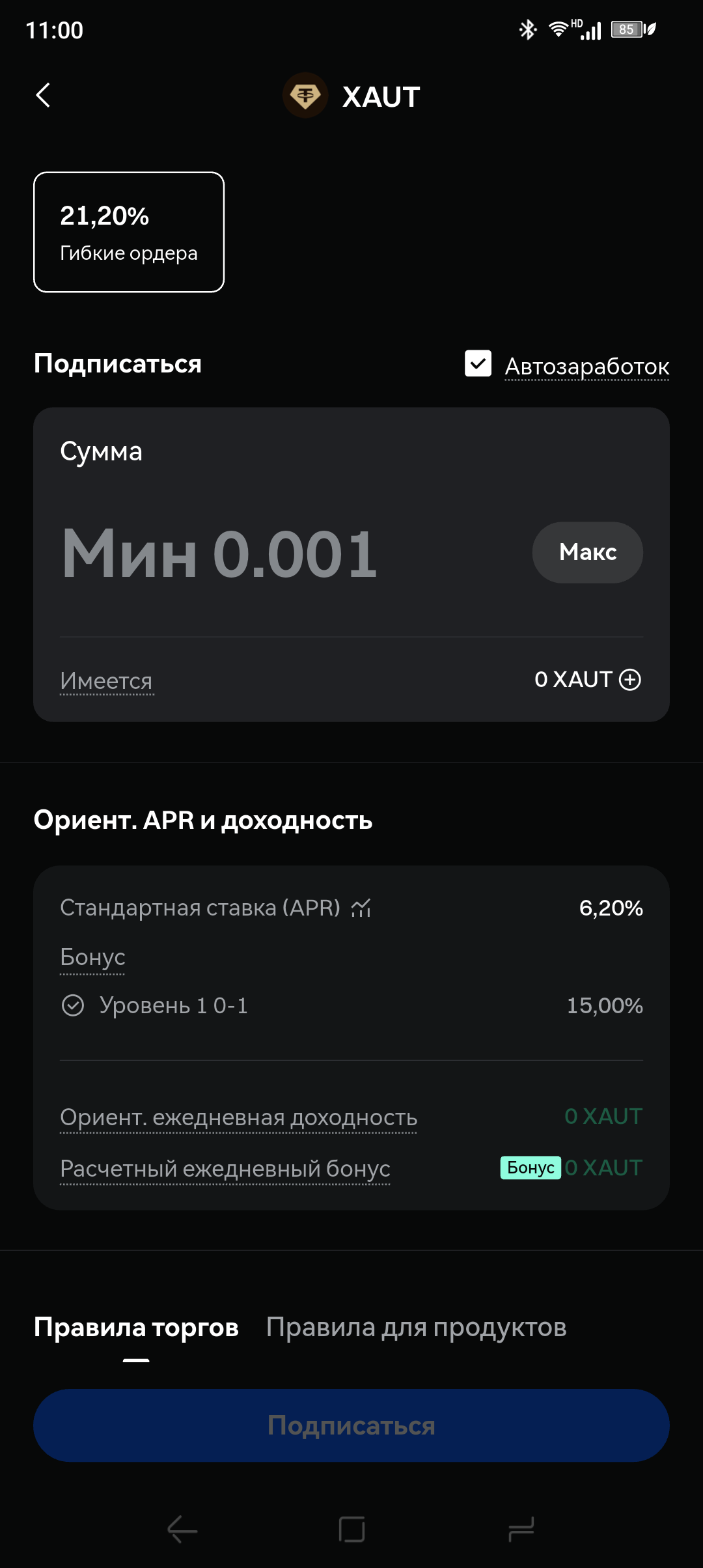The image size is (703, 1568).
Task: Show Ориент. ежедневная доходность explanation
Action: pyautogui.click(x=238, y=1117)
